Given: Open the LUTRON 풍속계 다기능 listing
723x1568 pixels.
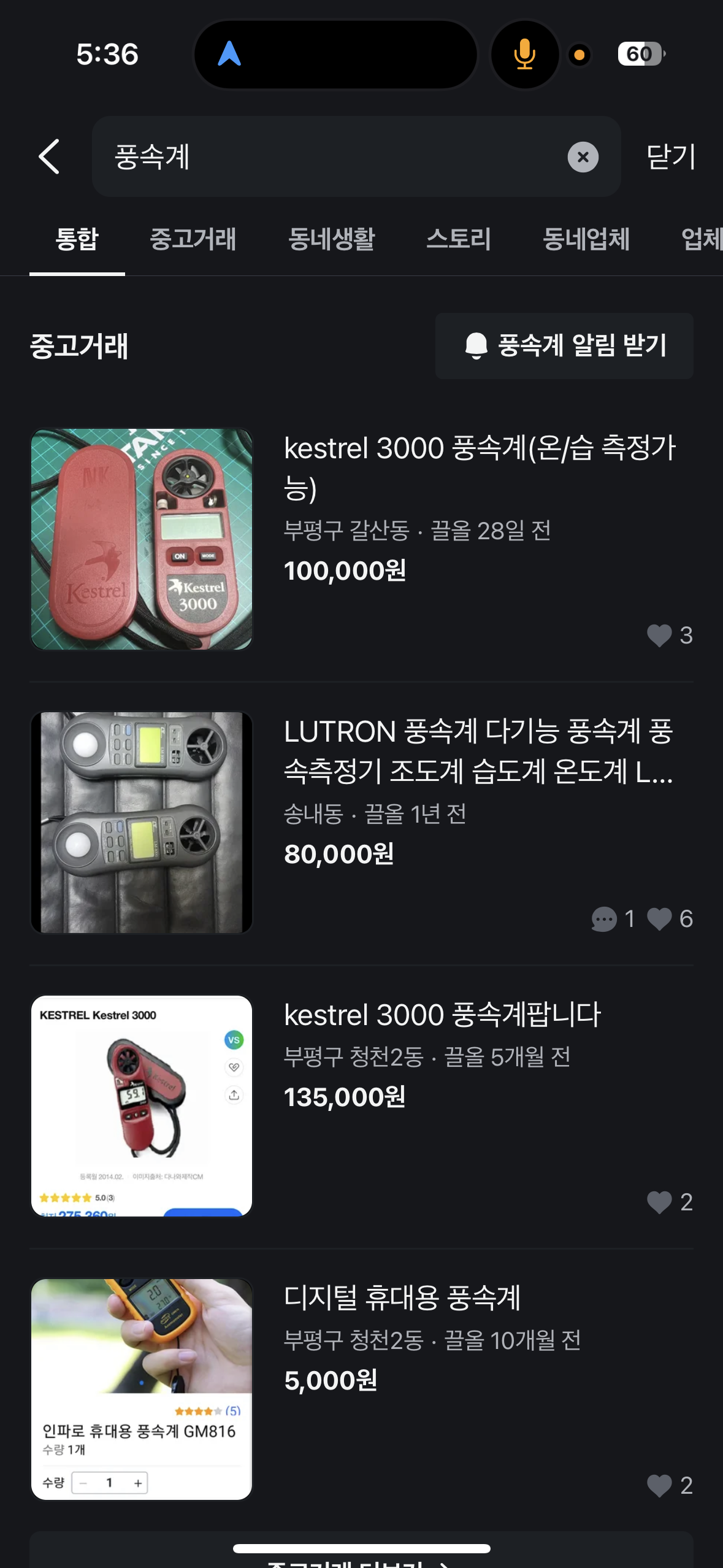Looking at the screenshot, I should click(478, 751).
